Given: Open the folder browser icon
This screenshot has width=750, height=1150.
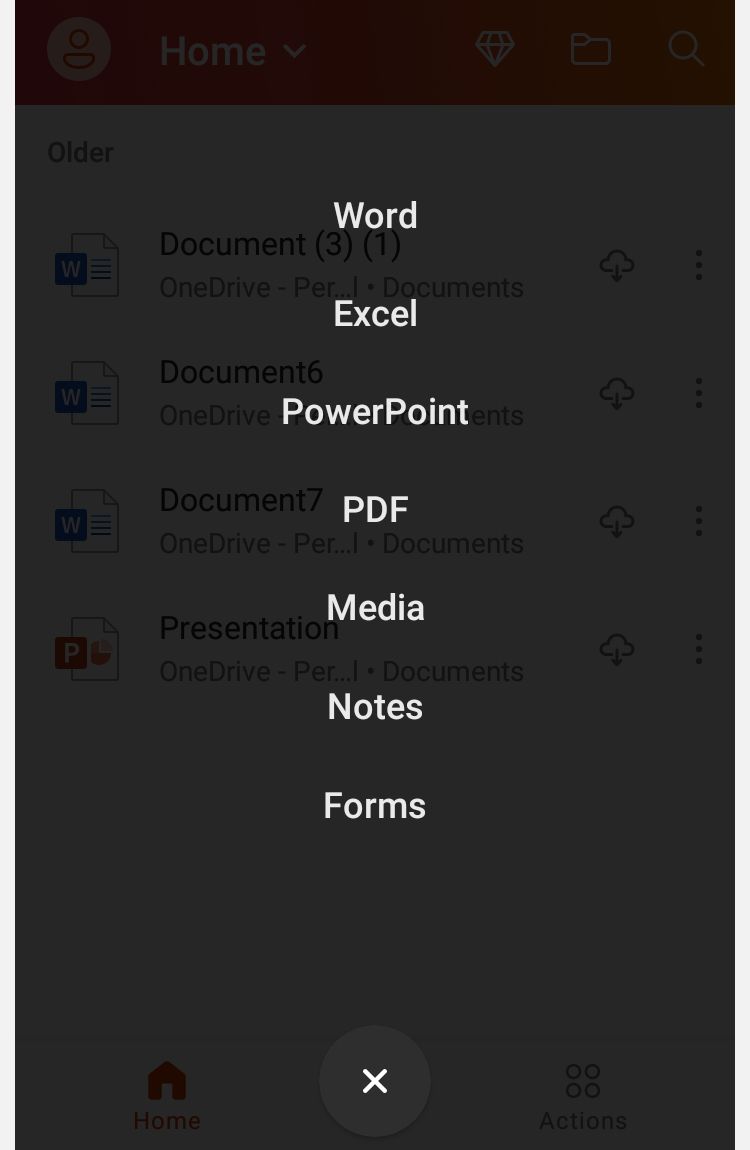Looking at the screenshot, I should pyautogui.click(x=590, y=49).
